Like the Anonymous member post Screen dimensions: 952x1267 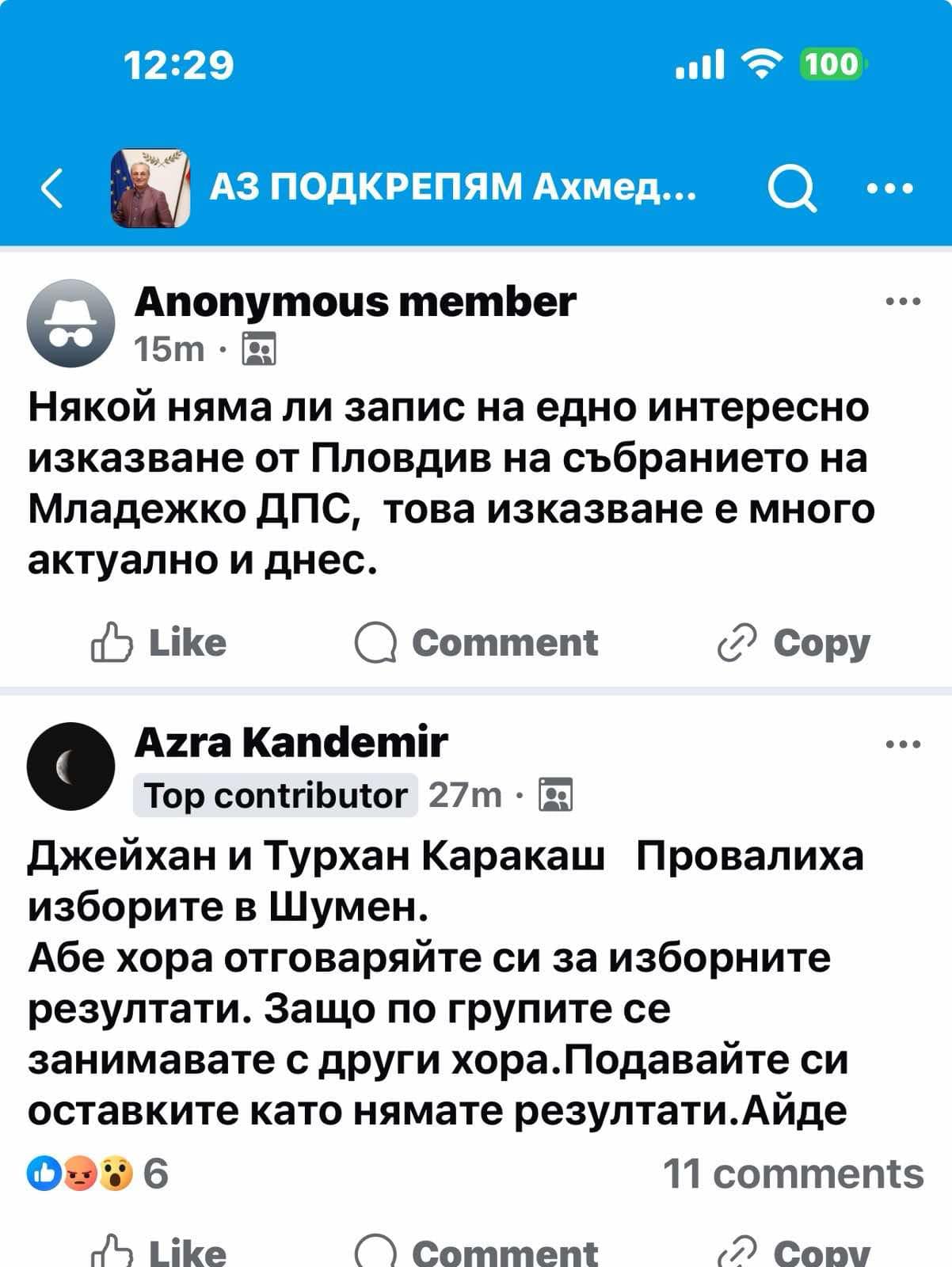(x=159, y=642)
